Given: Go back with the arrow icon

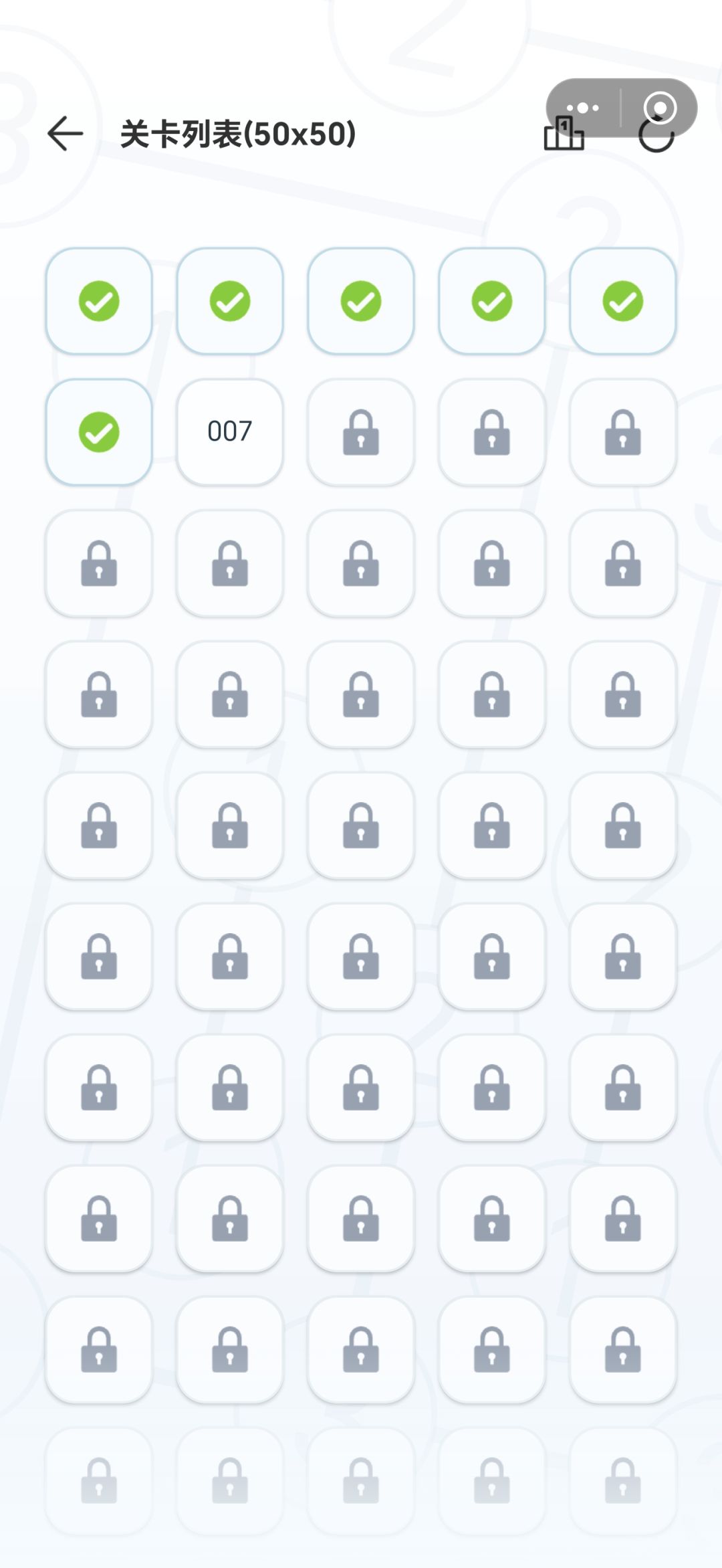Looking at the screenshot, I should (65, 133).
